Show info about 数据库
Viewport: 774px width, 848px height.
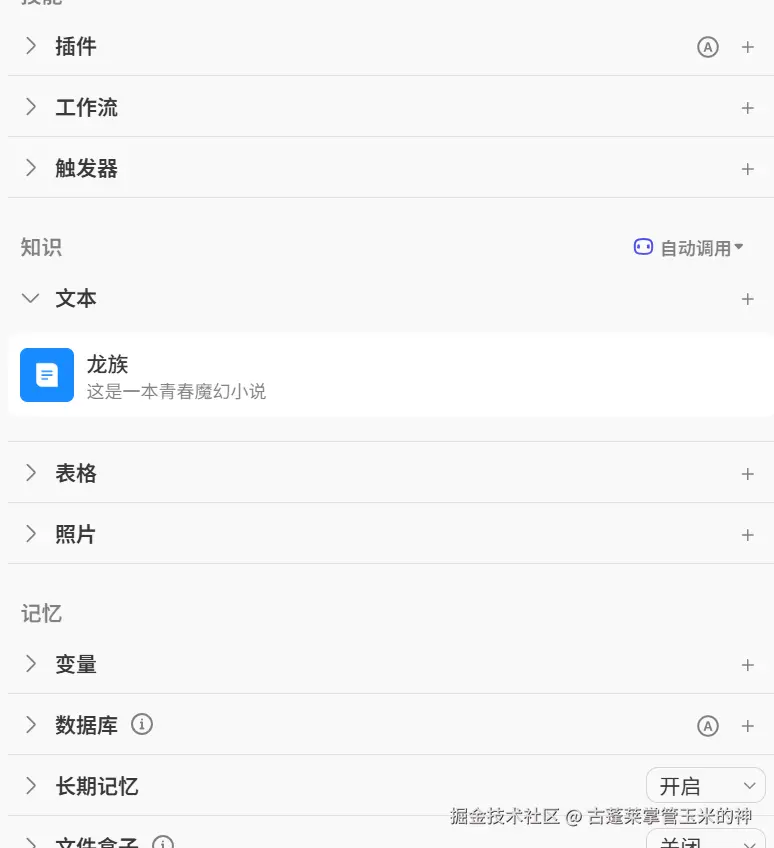(x=142, y=724)
